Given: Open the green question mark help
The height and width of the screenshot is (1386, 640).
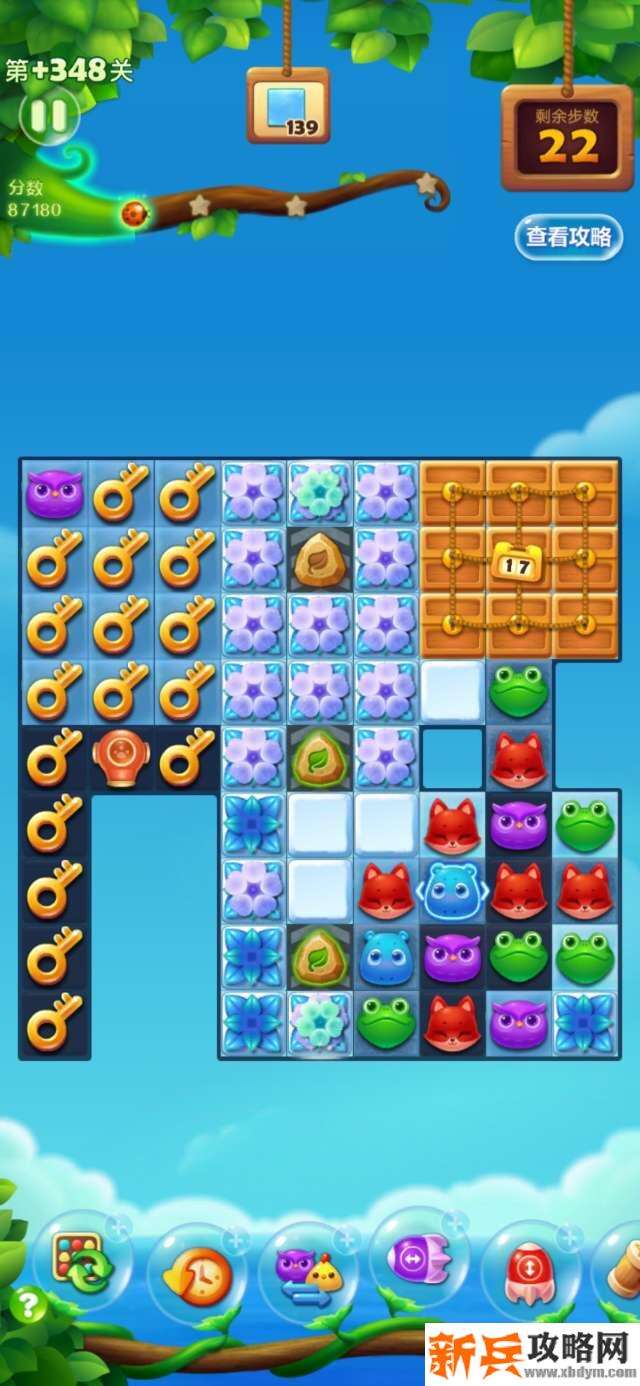Looking at the screenshot, I should pos(28,1304).
